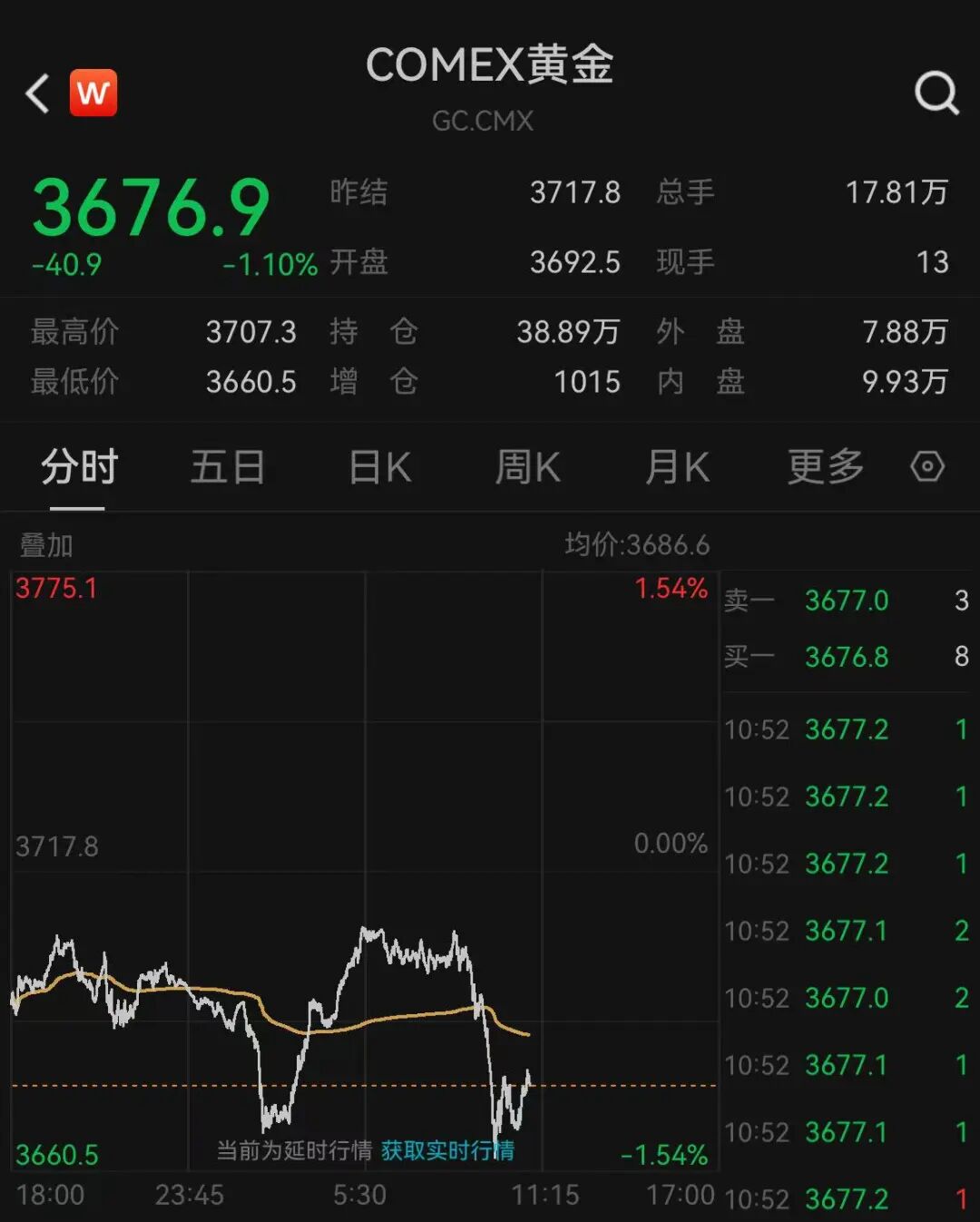
Task: Select the 日K chart tab
Action: coord(380,468)
